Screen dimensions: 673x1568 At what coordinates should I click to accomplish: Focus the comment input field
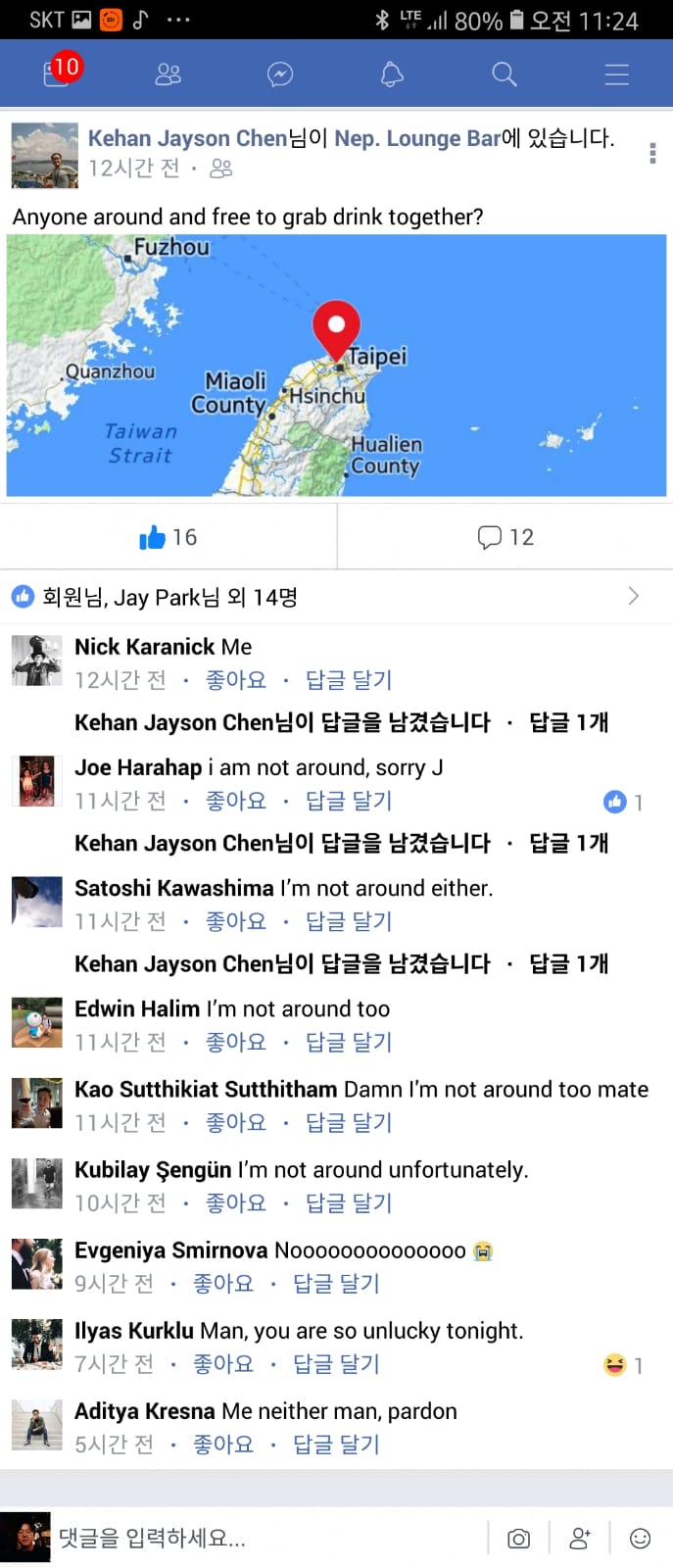(x=264, y=1538)
